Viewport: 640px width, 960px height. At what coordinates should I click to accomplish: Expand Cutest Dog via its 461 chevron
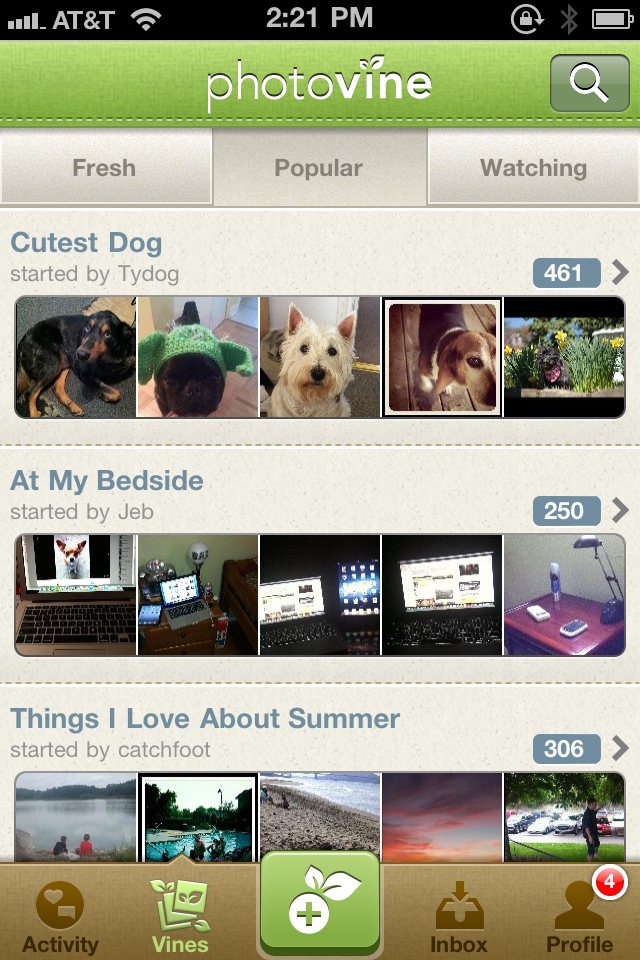tap(620, 272)
